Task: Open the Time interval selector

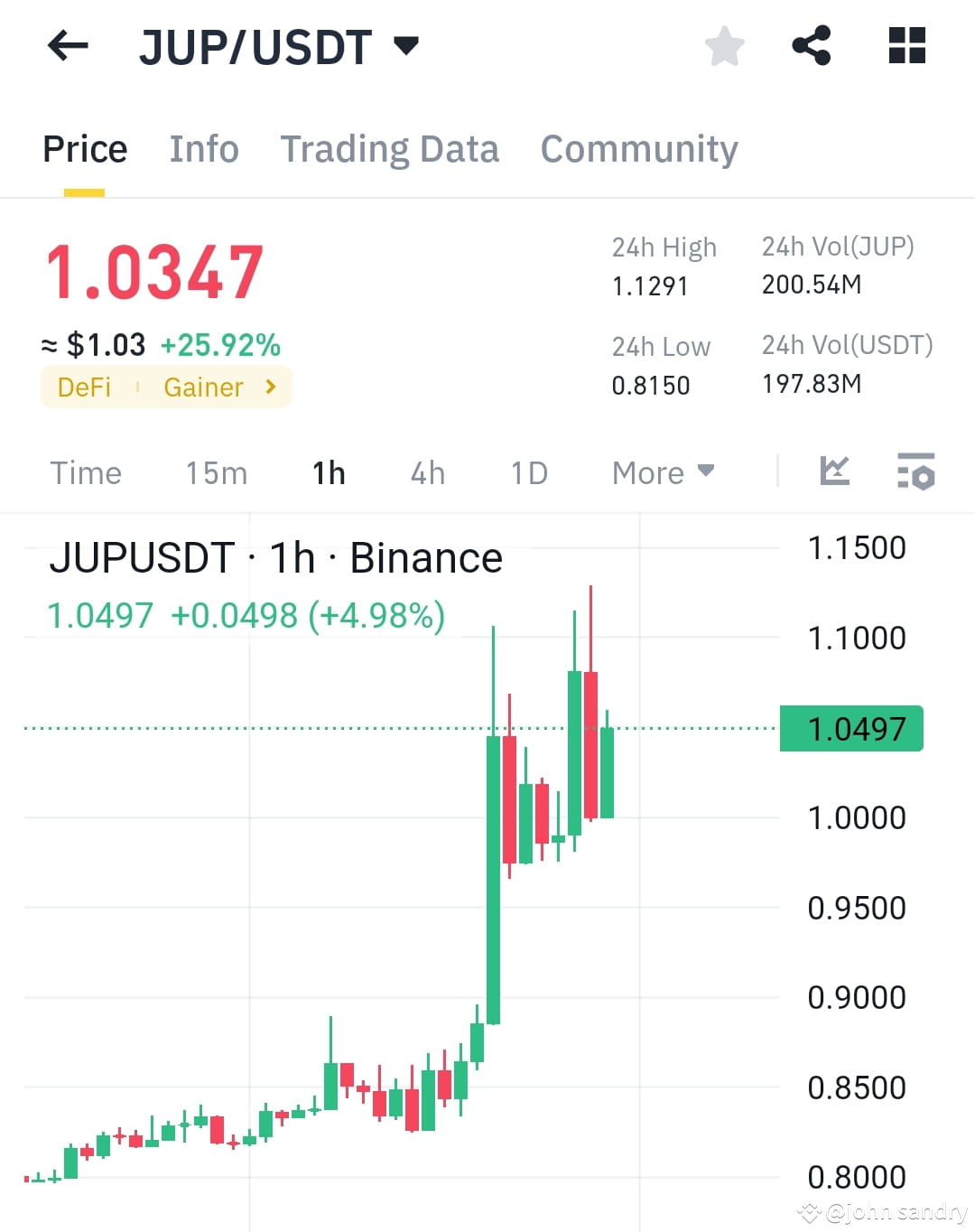Action: 86,471
